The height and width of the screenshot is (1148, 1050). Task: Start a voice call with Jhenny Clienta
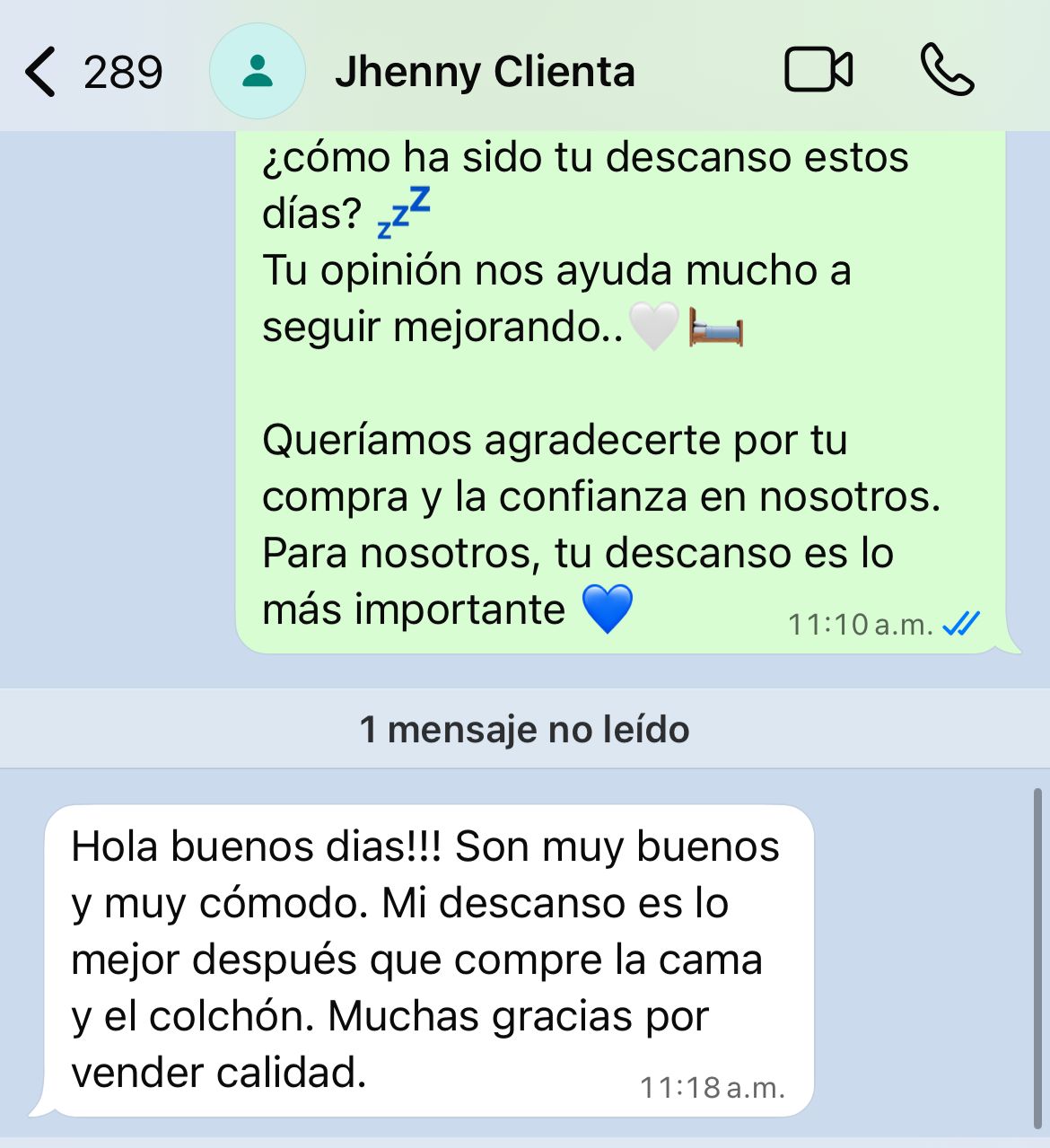point(947,70)
